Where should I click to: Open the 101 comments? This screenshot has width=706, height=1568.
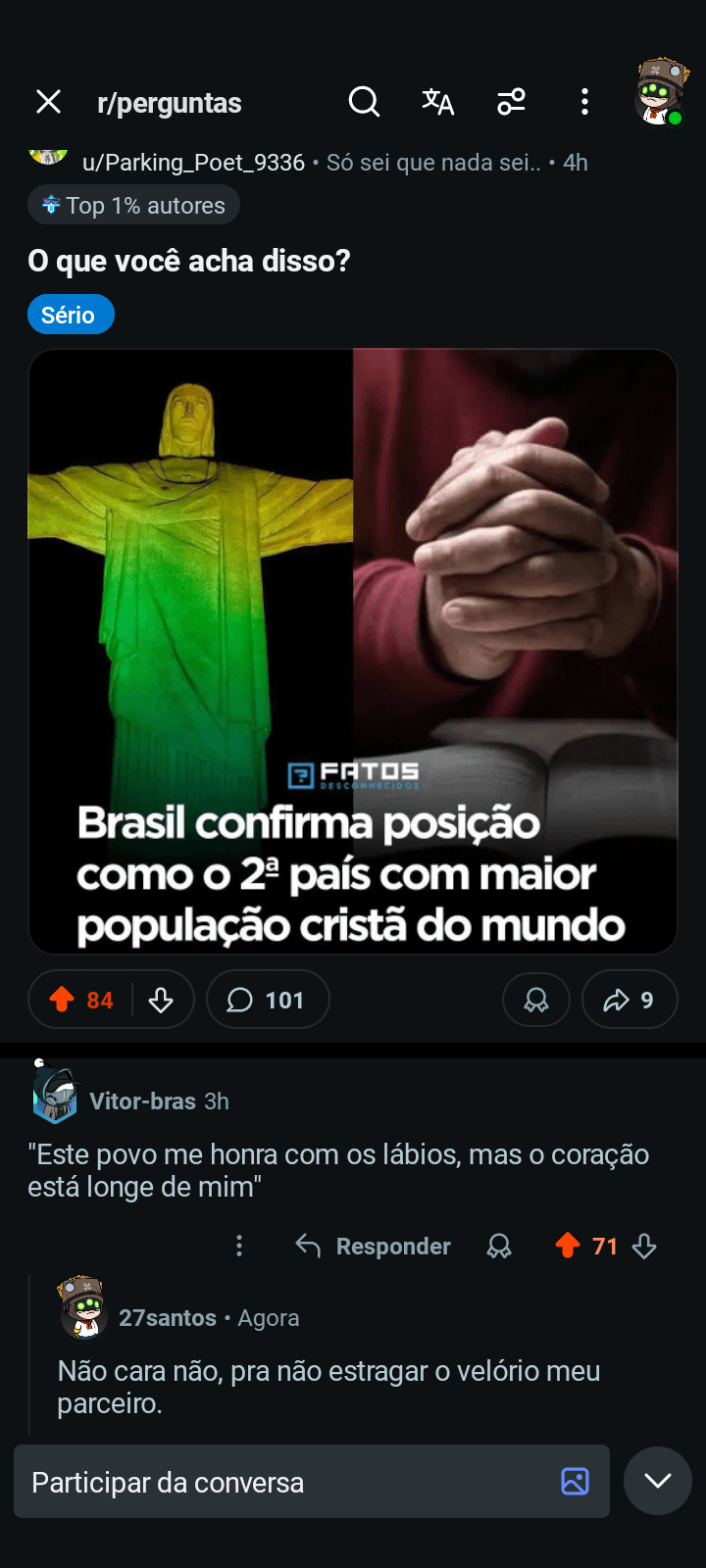click(267, 1000)
